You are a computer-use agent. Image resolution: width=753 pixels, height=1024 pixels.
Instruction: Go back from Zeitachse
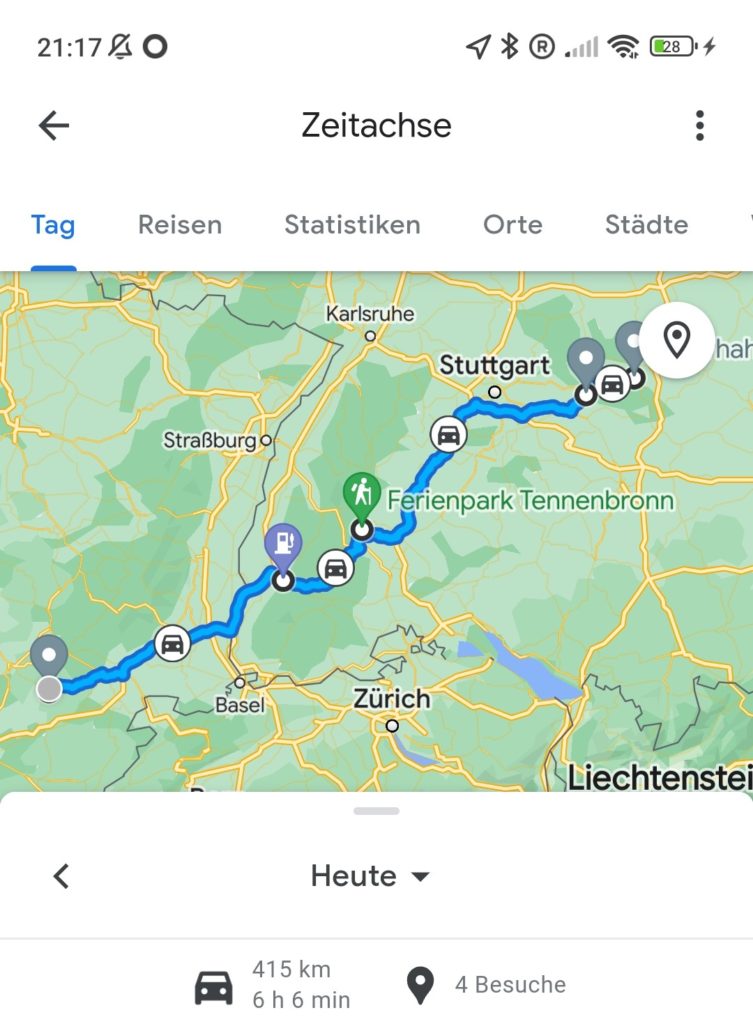54,126
